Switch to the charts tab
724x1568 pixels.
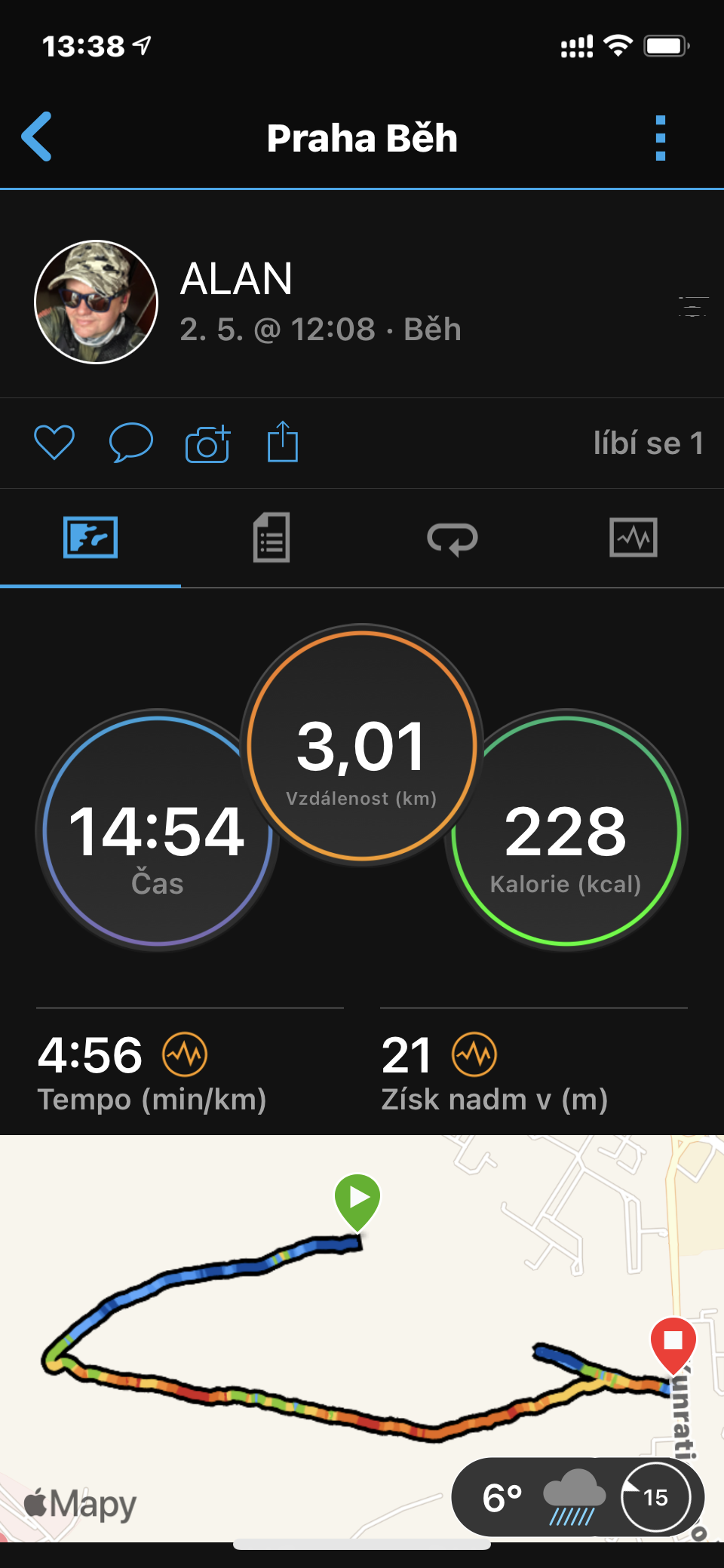633,538
